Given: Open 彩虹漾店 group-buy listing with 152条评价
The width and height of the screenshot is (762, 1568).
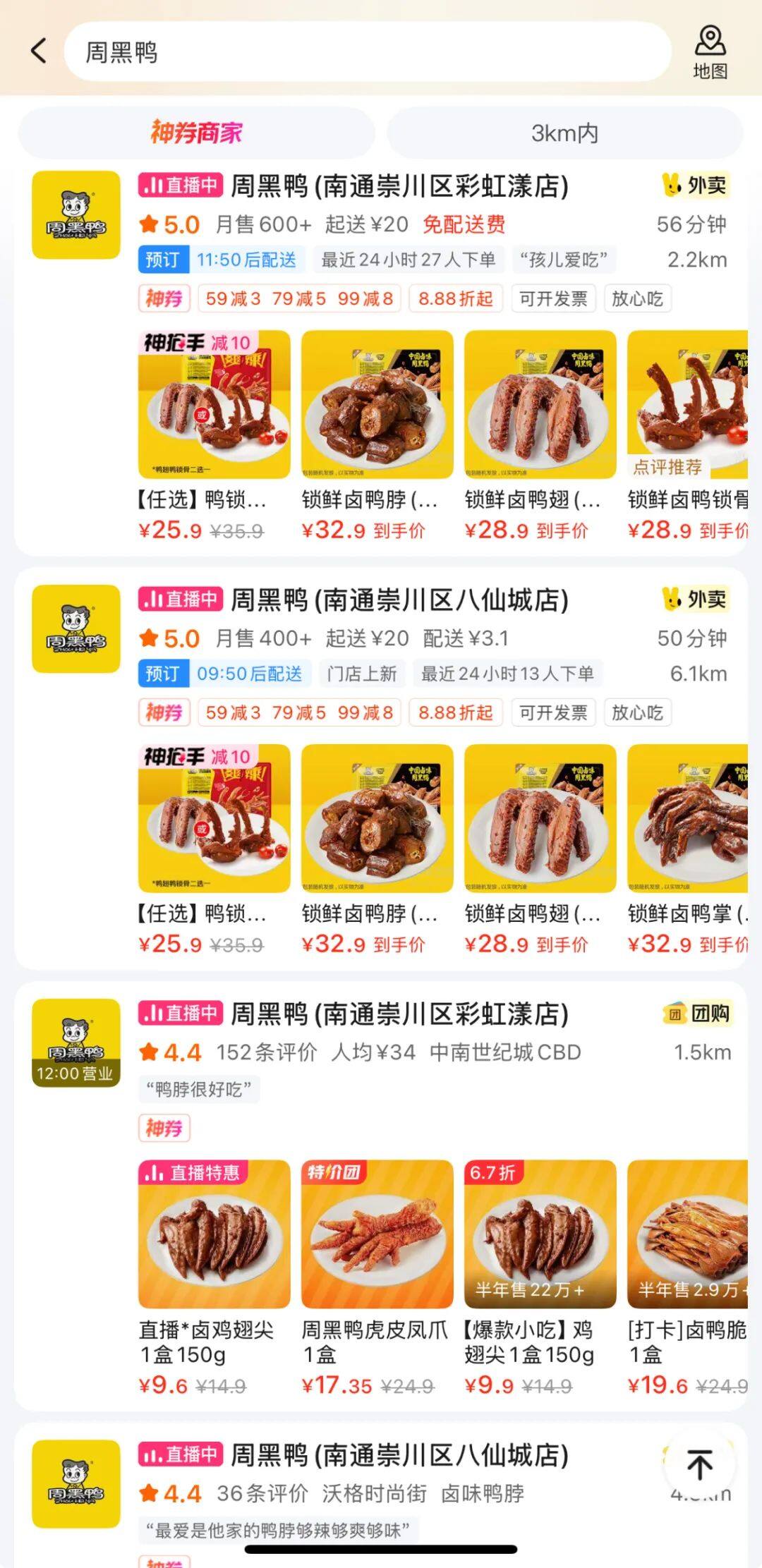Looking at the screenshot, I should point(399,1014).
